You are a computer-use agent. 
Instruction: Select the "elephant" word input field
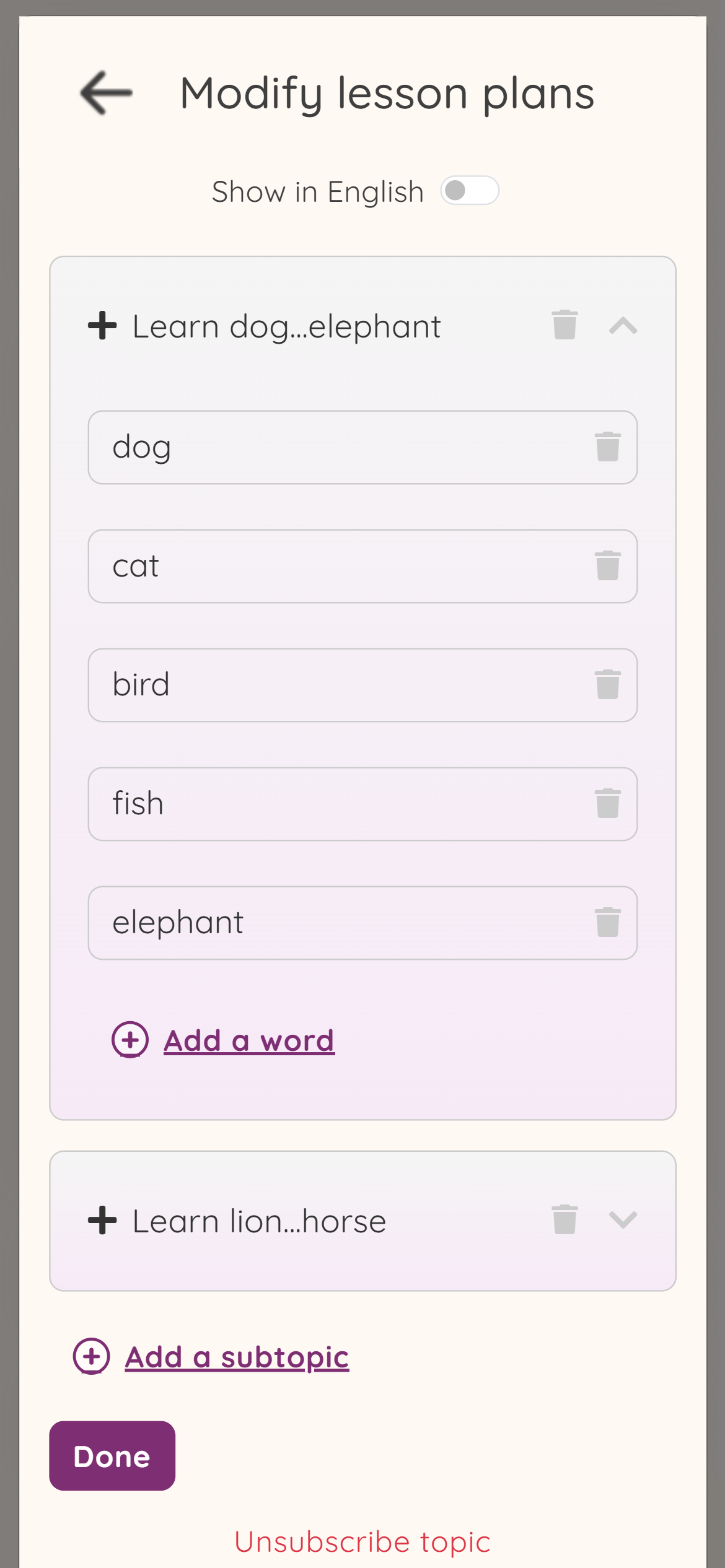[310, 922]
